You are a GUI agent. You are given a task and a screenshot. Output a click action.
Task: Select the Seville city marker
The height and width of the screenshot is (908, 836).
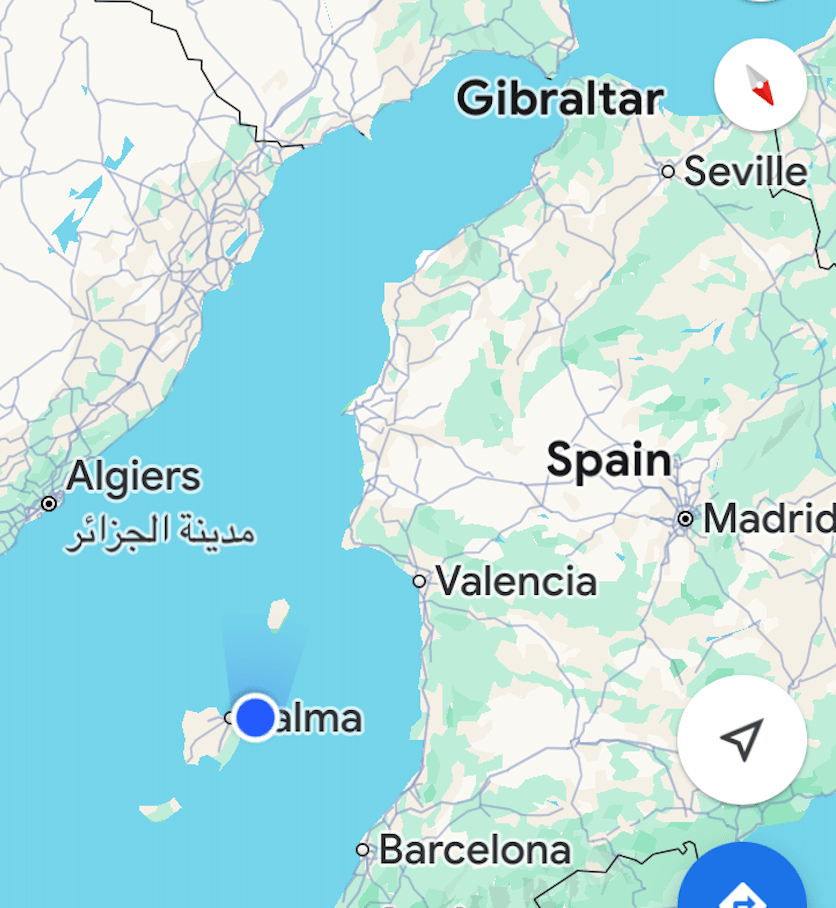point(668,171)
